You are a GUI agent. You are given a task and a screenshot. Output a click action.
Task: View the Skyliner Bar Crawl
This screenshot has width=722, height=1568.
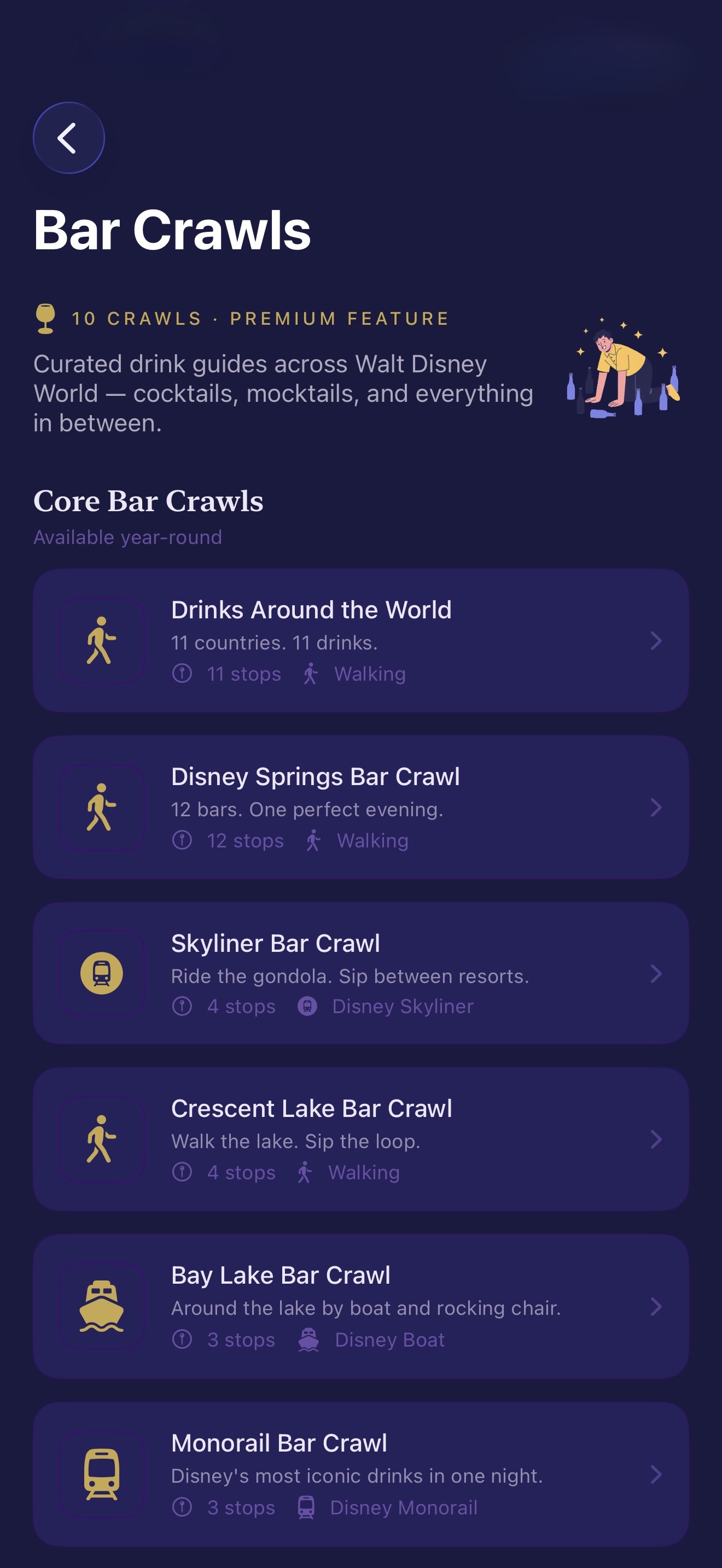click(x=361, y=973)
